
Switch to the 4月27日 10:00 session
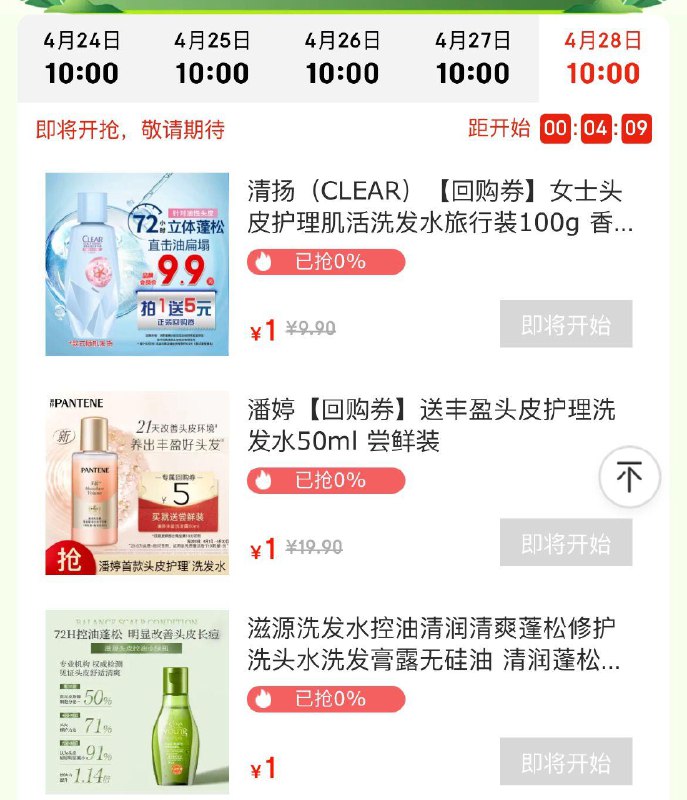tap(473, 58)
